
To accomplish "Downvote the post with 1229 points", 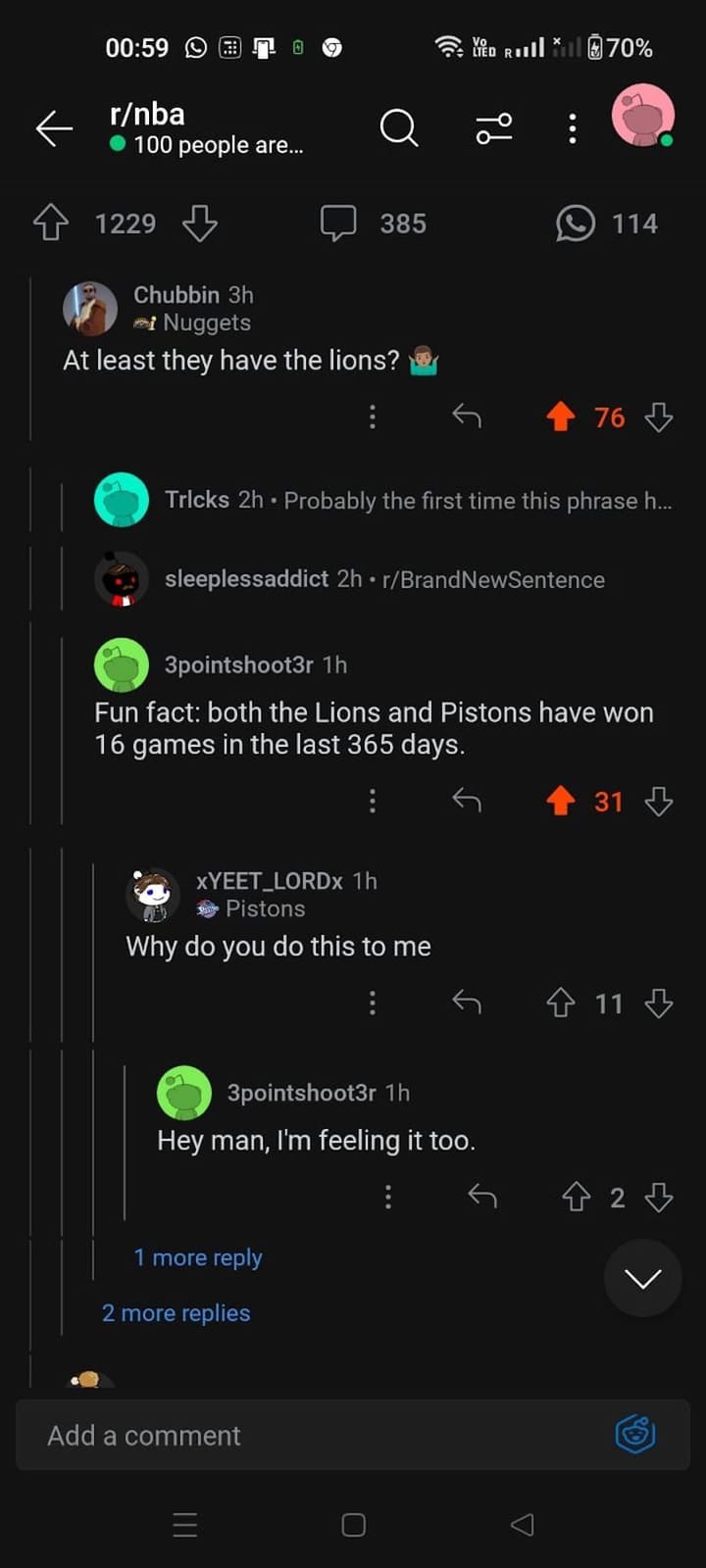I will 200,223.
